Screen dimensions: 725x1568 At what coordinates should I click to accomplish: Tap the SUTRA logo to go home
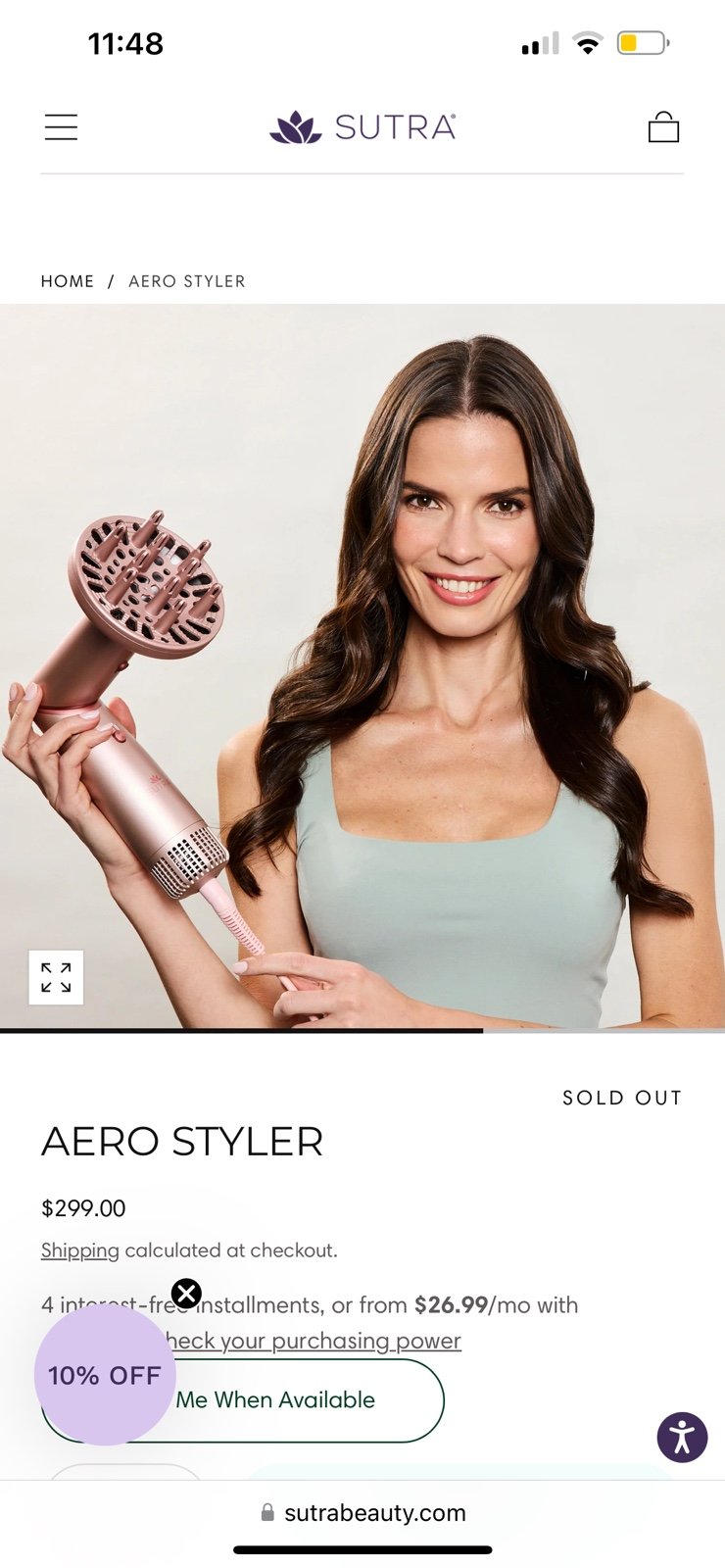coord(363,127)
